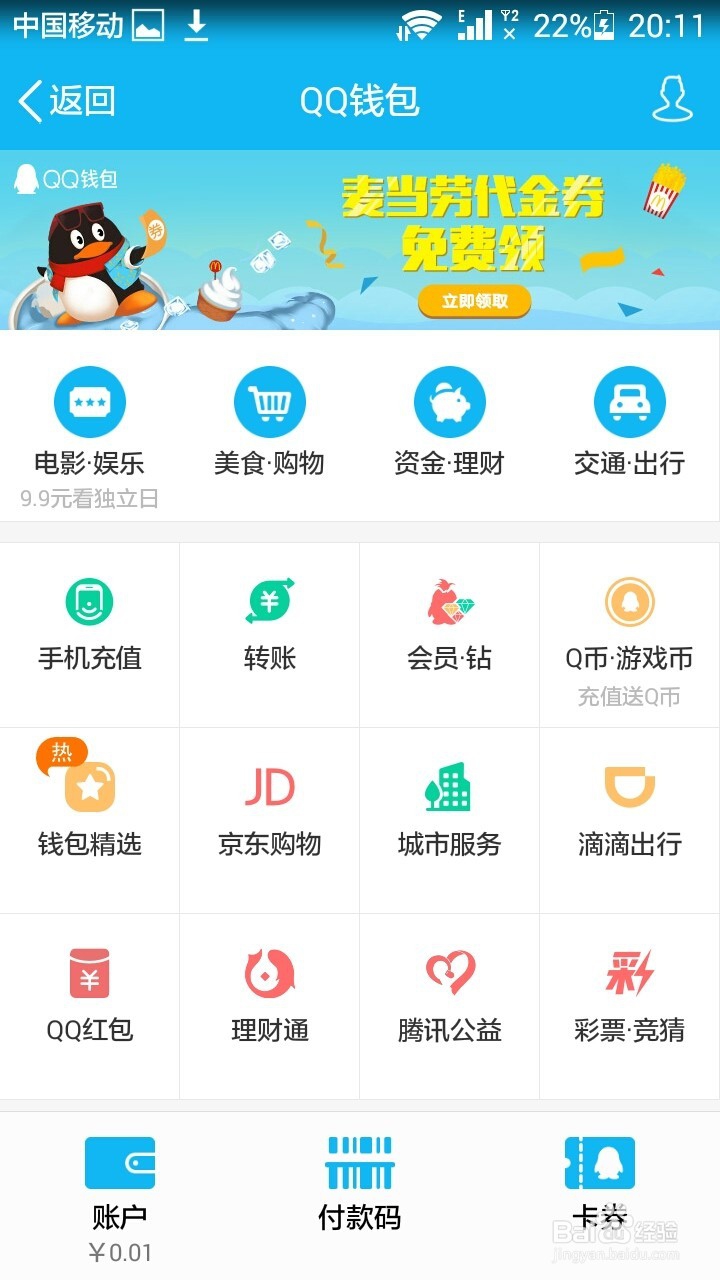Tap the 美食·购物 food shopping icon
The height and width of the screenshot is (1280, 720).
click(268, 420)
